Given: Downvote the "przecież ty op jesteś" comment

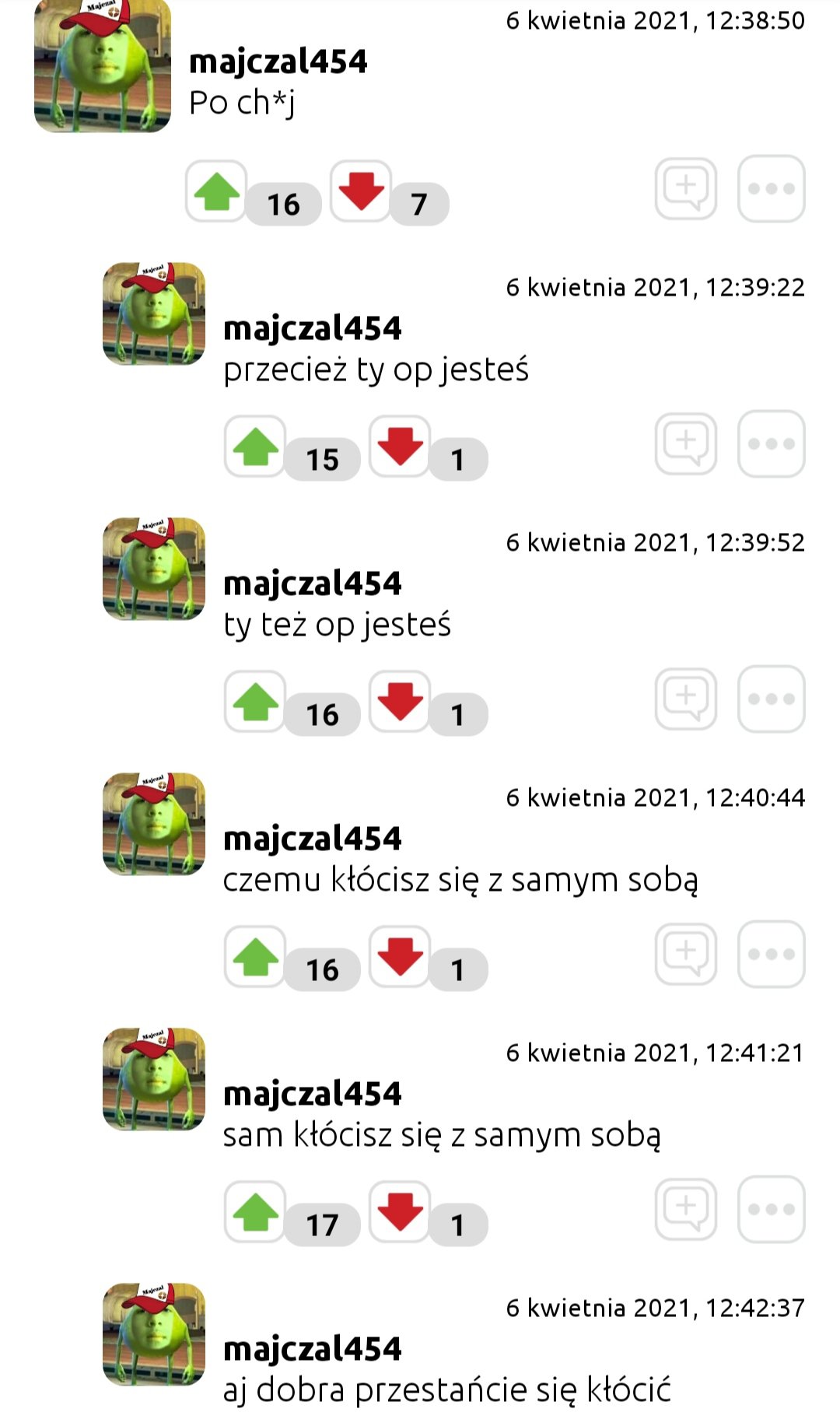Looking at the screenshot, I should click(400, 447).
